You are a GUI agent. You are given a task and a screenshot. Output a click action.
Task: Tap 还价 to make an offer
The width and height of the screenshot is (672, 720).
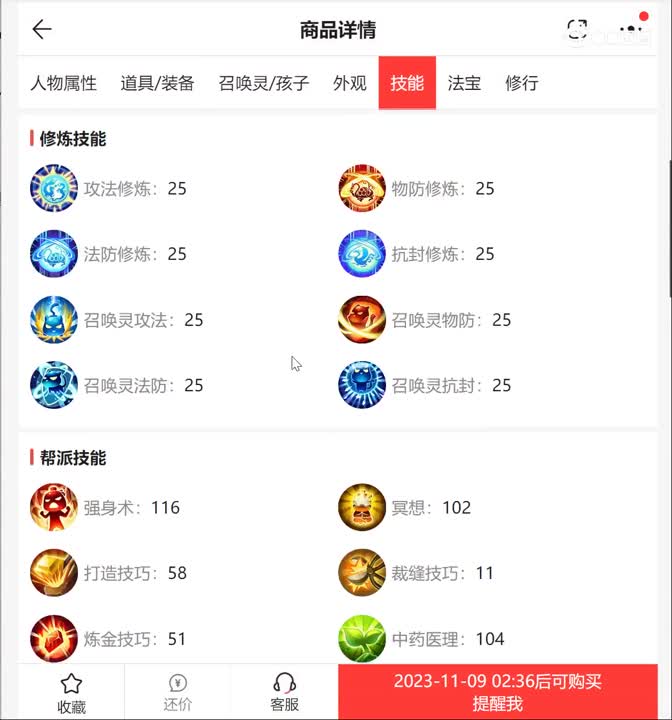[177, 692]
